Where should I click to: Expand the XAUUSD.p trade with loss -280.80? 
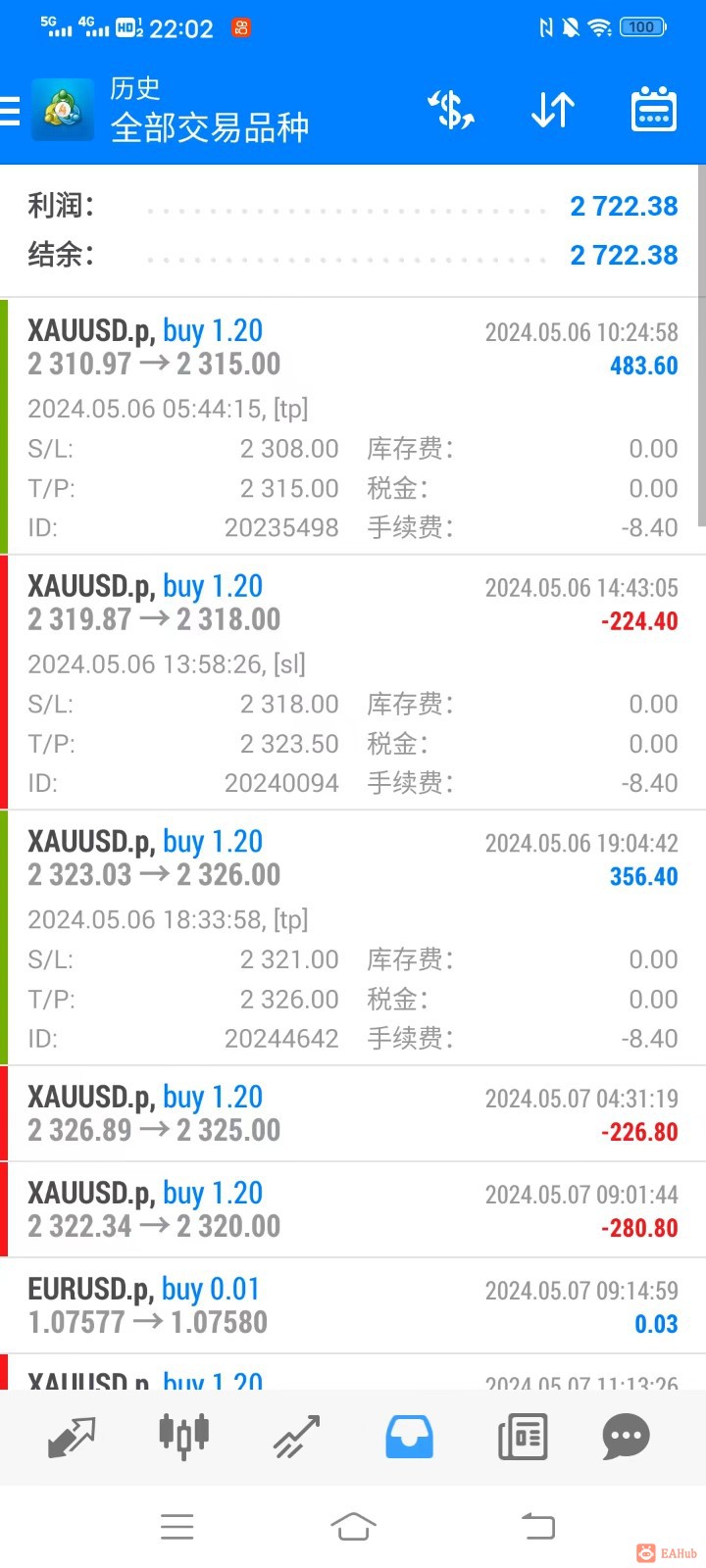pos(353,1210)
